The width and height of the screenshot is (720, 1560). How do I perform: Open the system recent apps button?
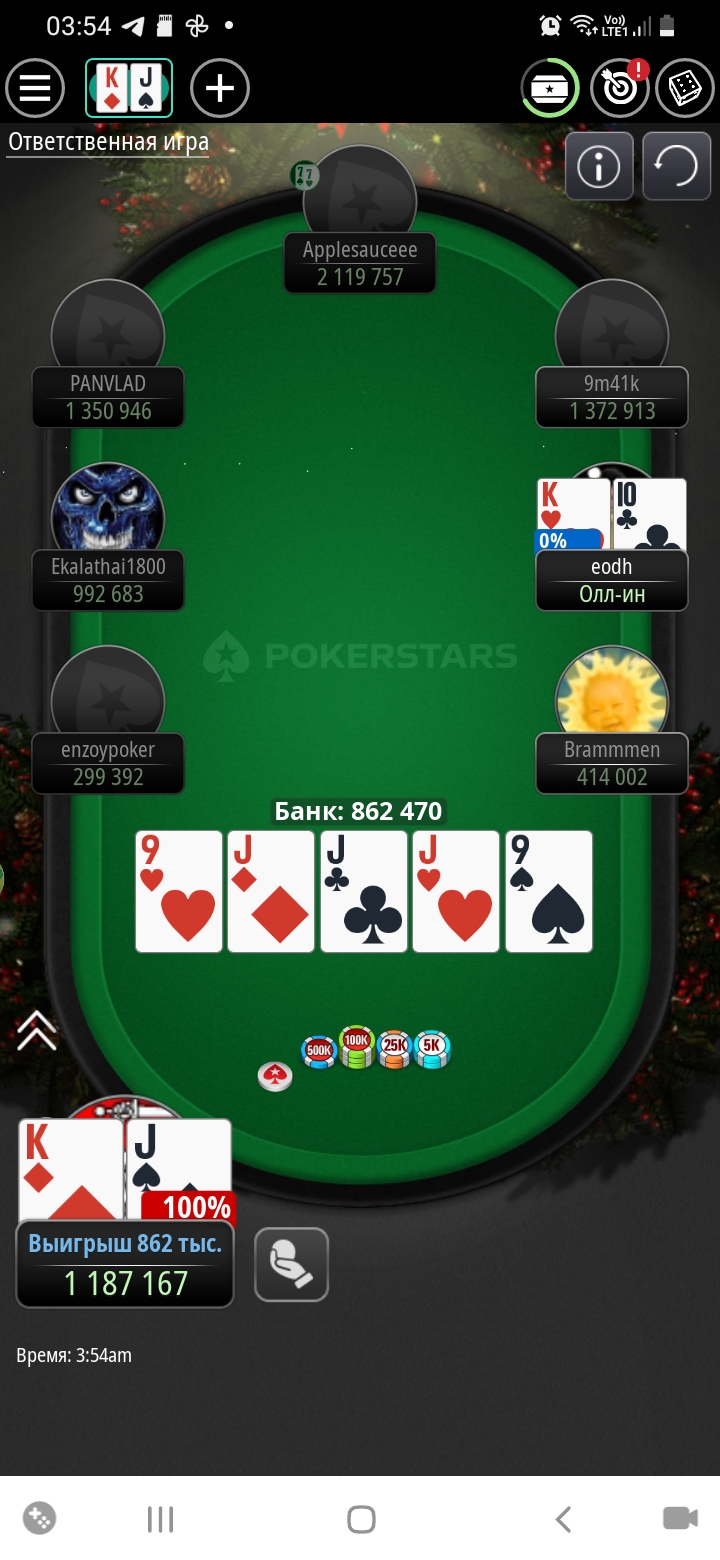[x=161, y=1520]
